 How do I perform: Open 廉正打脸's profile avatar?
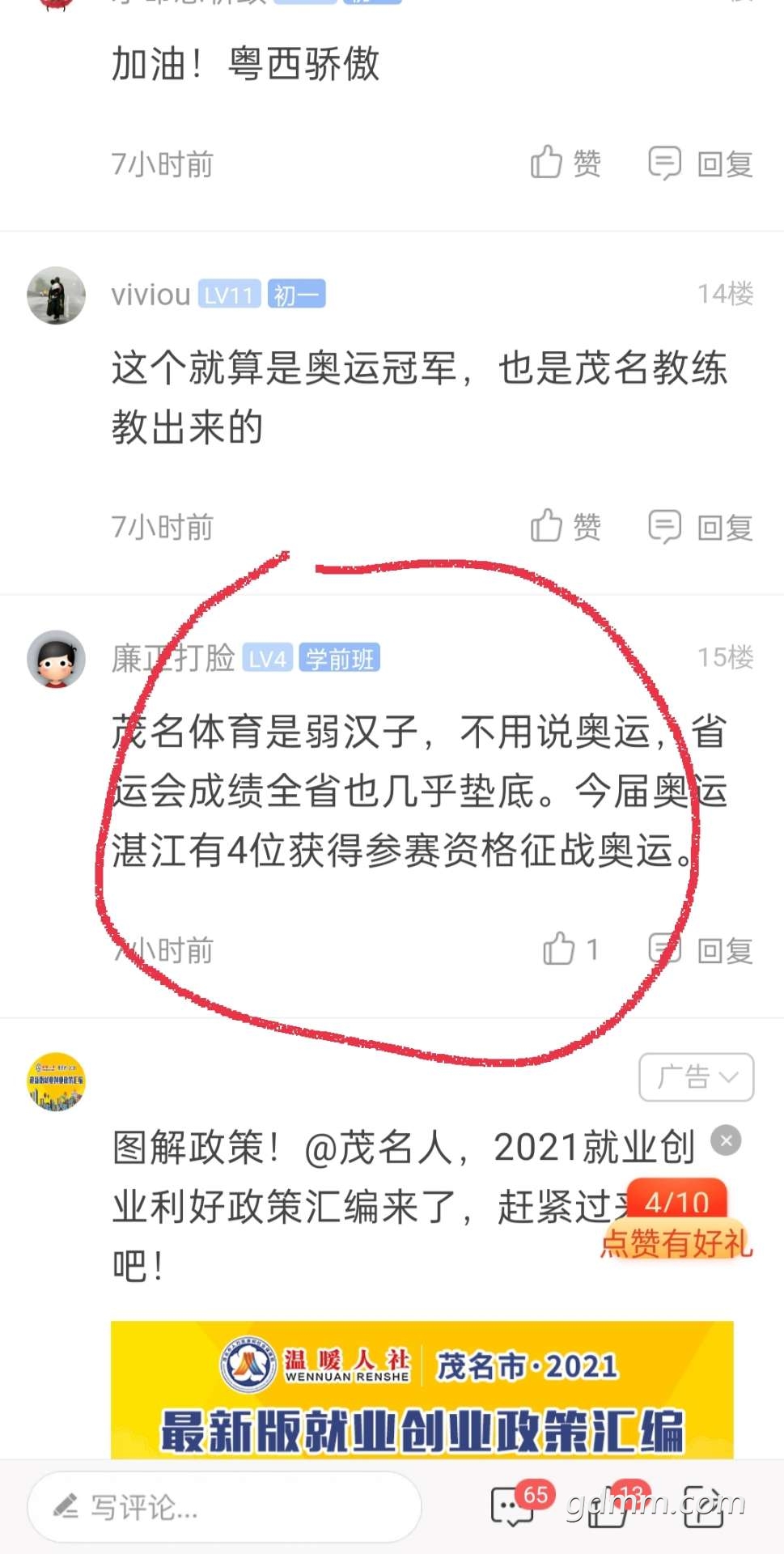(x=56, y=659)
